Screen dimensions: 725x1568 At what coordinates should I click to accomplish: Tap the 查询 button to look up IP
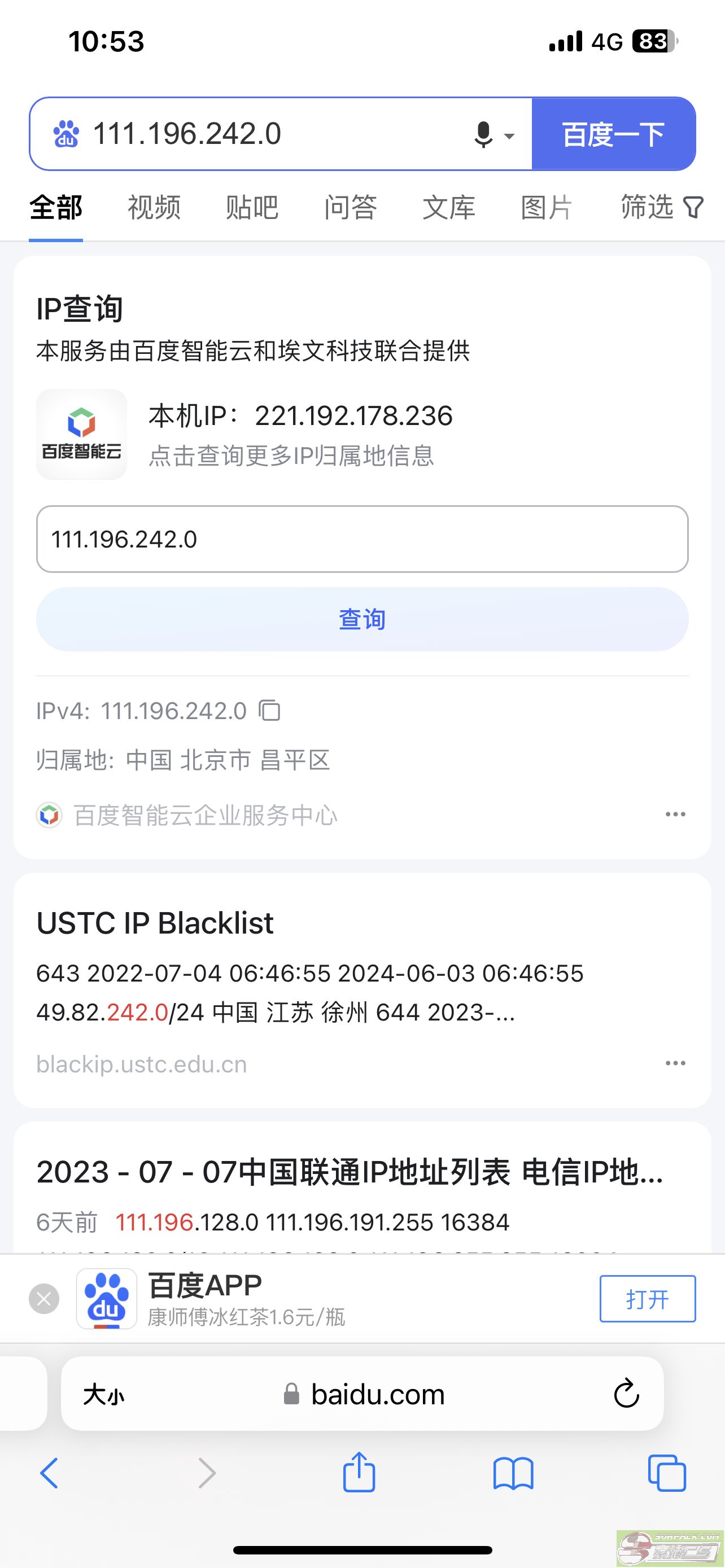coord(362,619)
